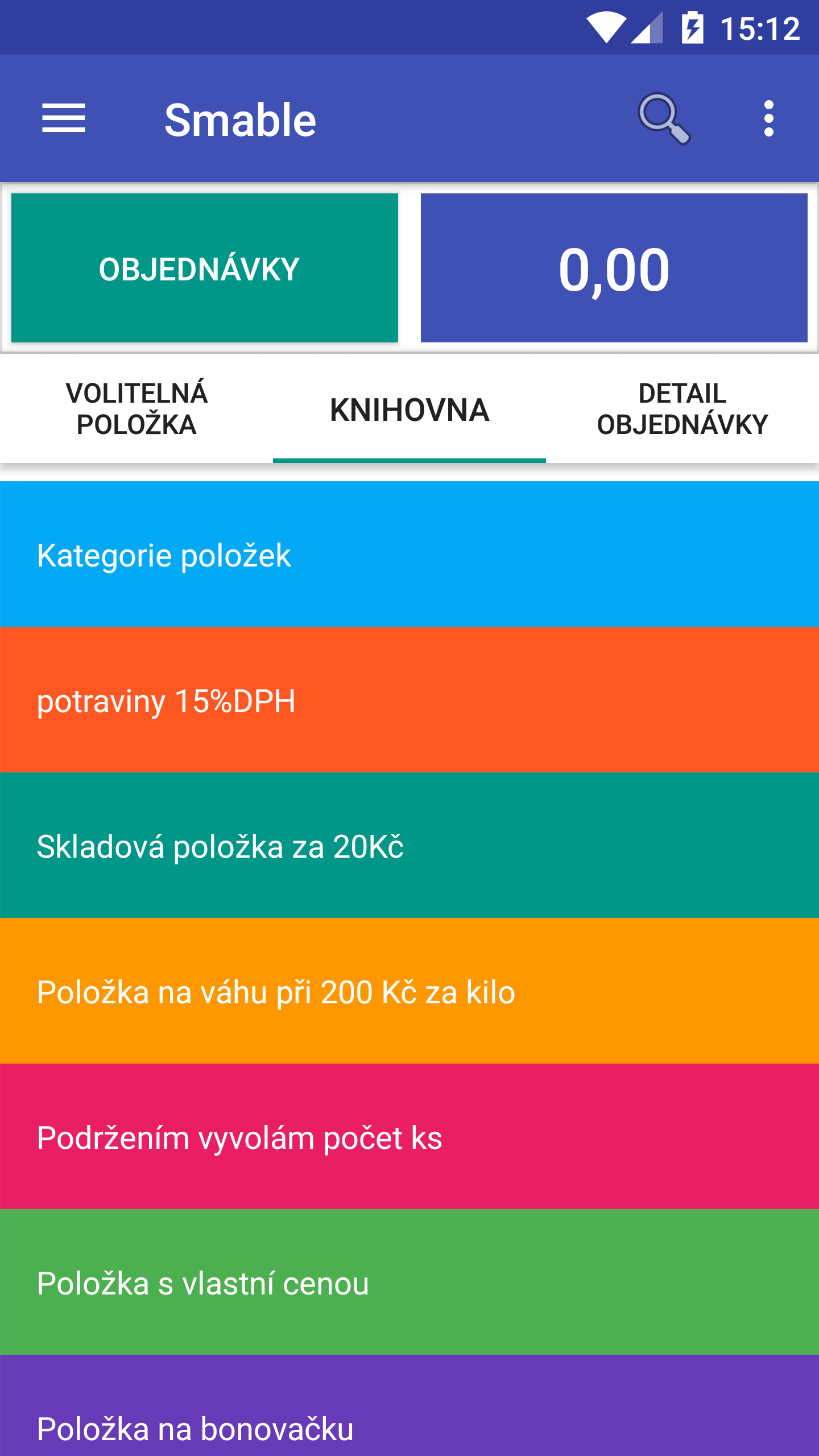
Task: Switch to the Volitelná položka tab
Action: [136, 409]
